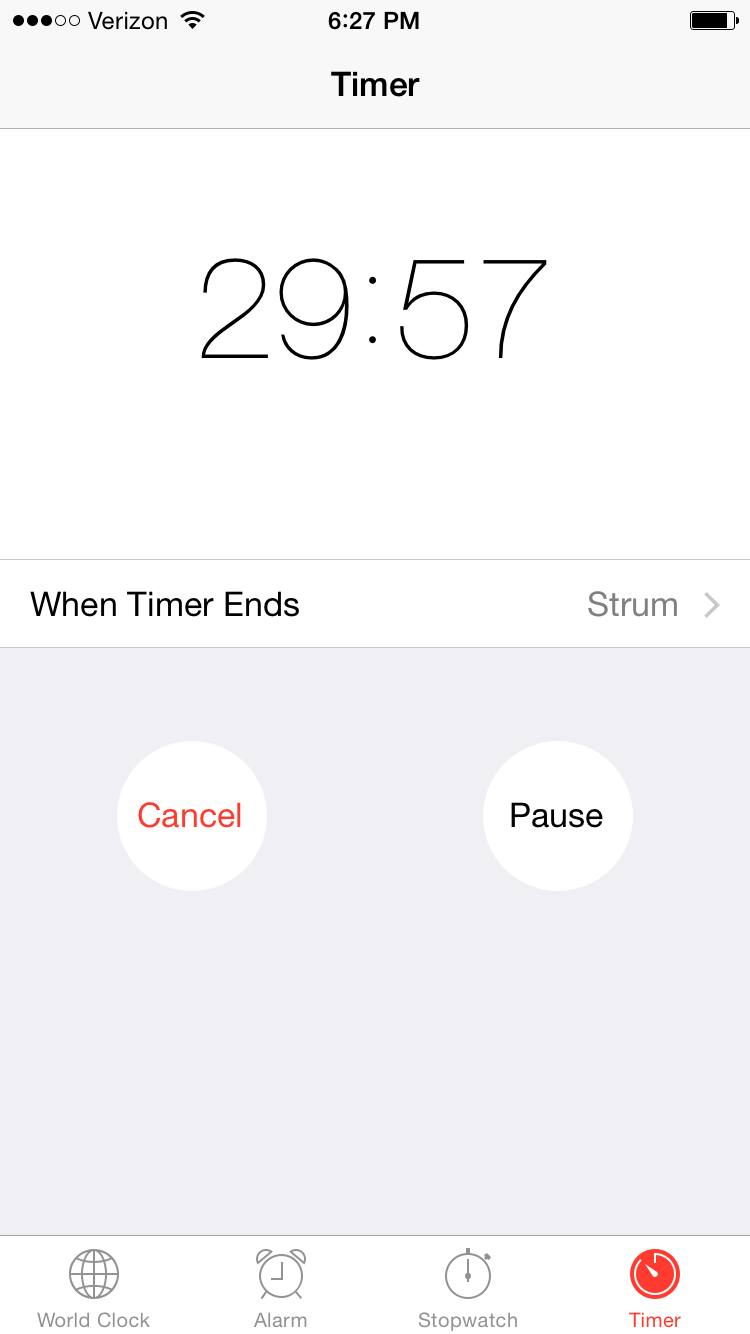Open the Stopwatch tab

click(468, 1288)
